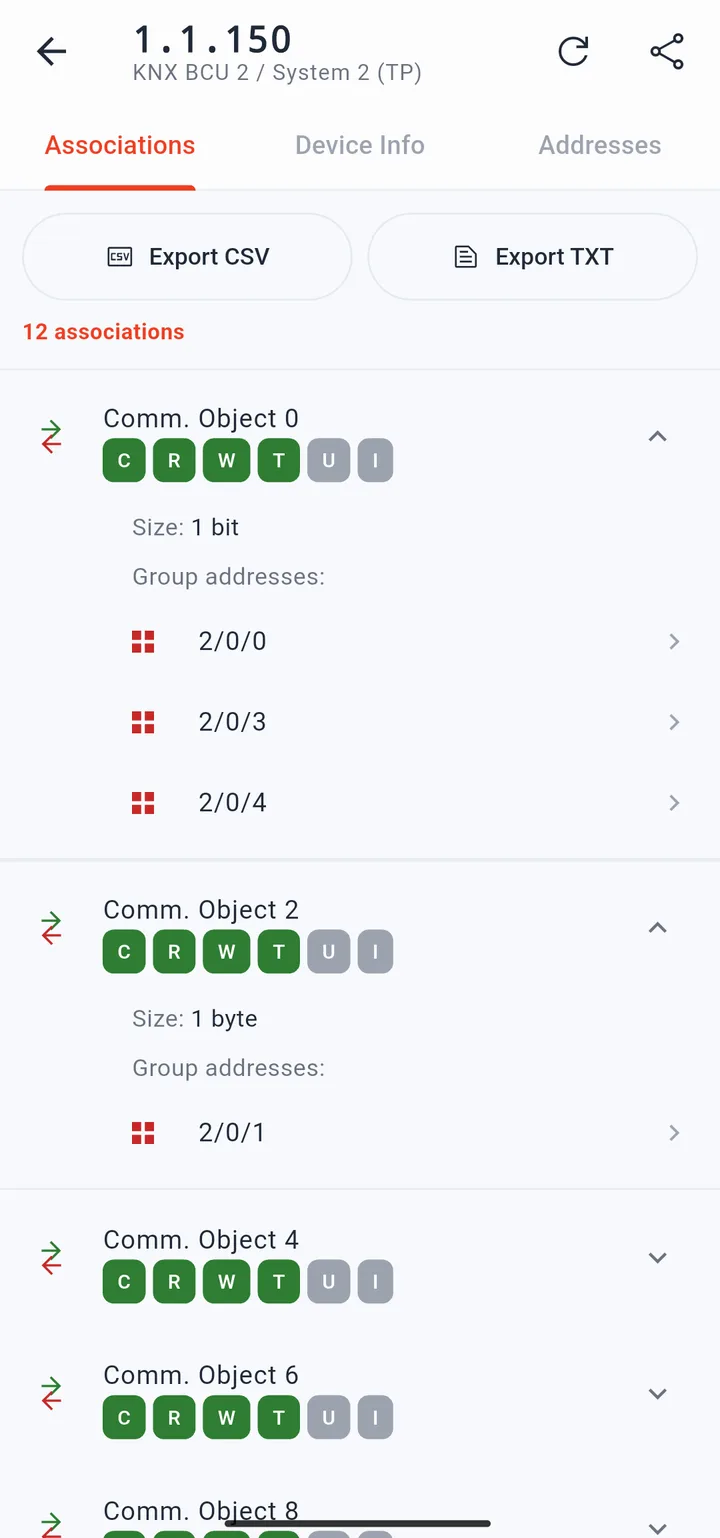The image size is (720, 1538).
Task: Export associations as TXT
Action: click(x=533, y=257)
